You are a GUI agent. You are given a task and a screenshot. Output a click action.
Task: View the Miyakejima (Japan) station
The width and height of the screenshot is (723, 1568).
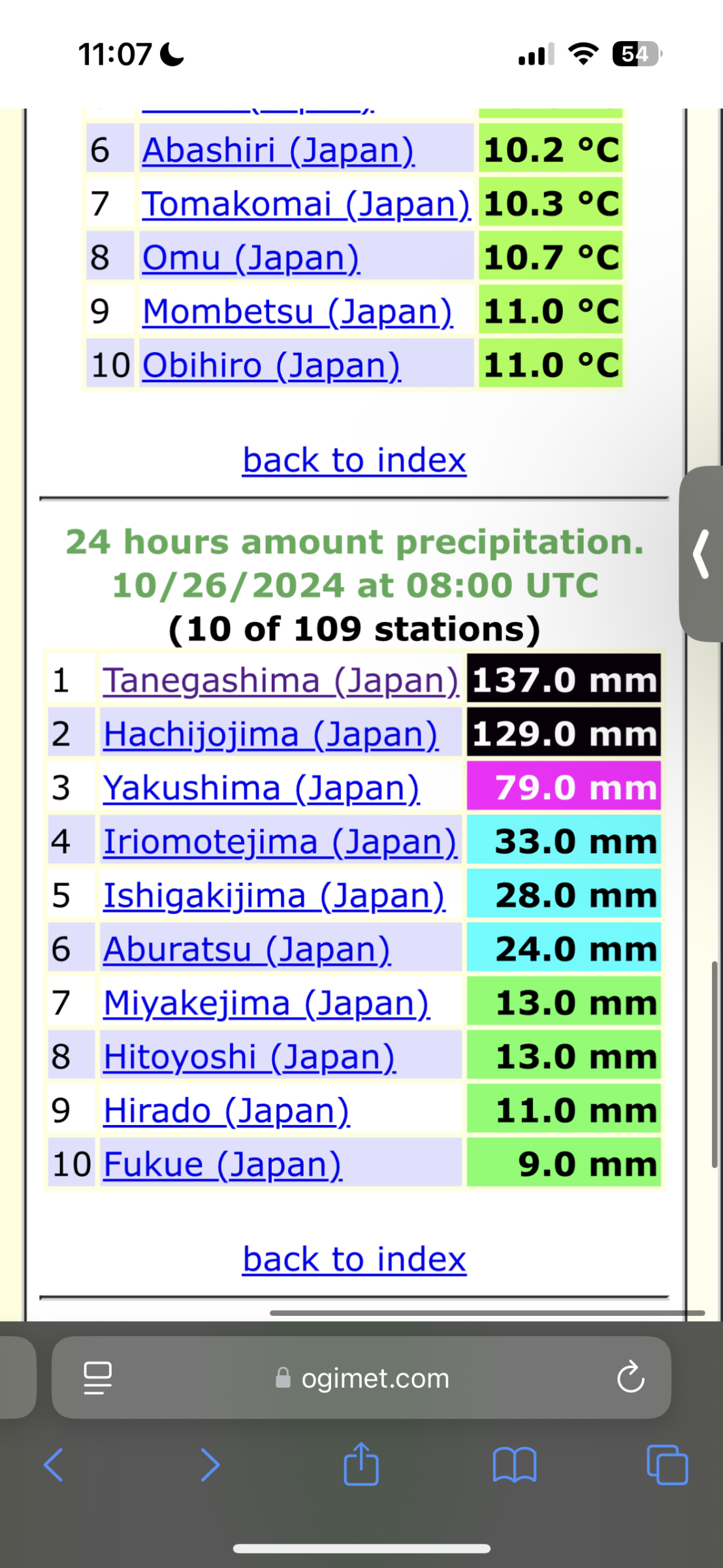[266, 1003]
